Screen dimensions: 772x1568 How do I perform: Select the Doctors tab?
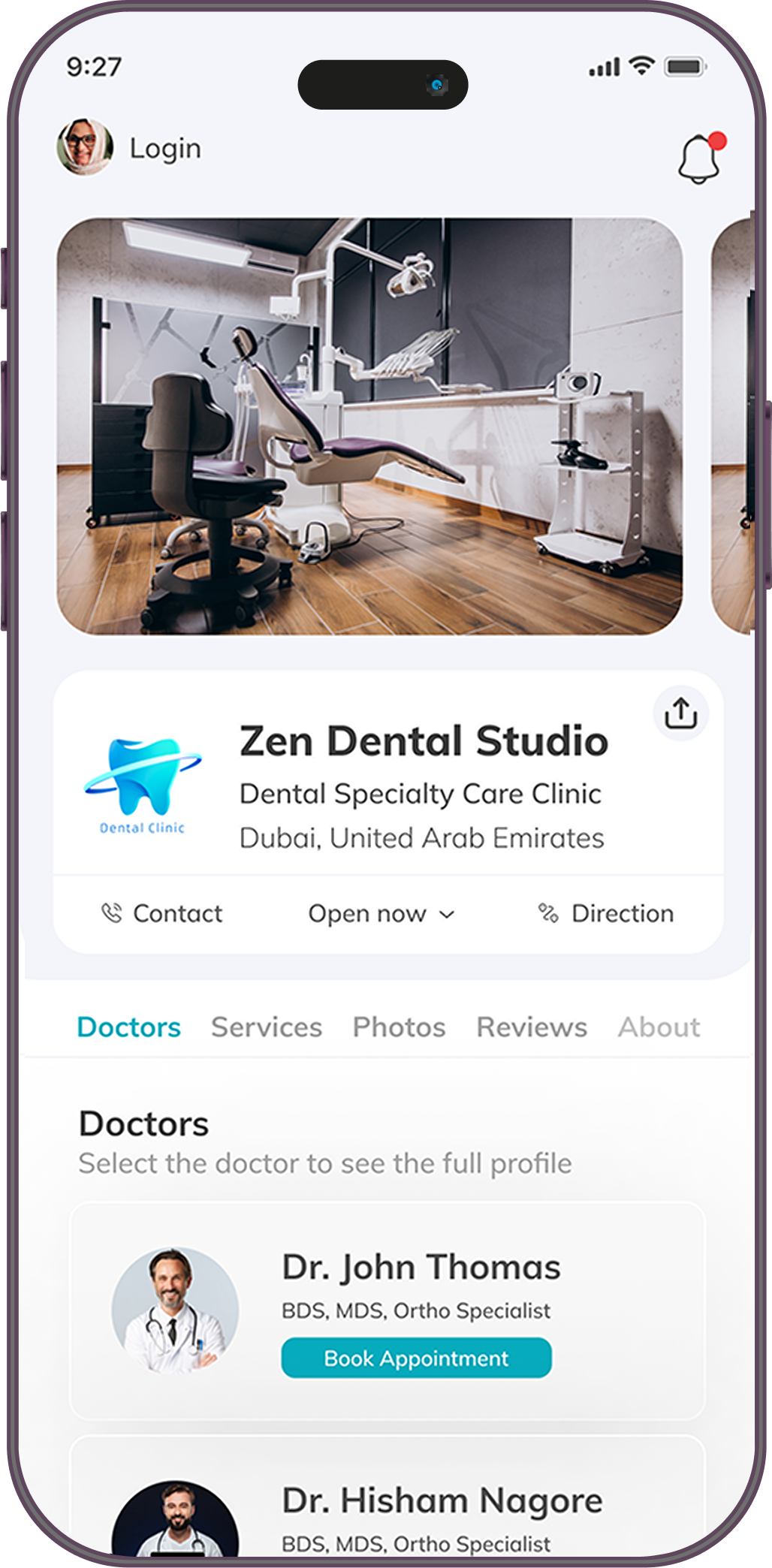click(128, 1027)
